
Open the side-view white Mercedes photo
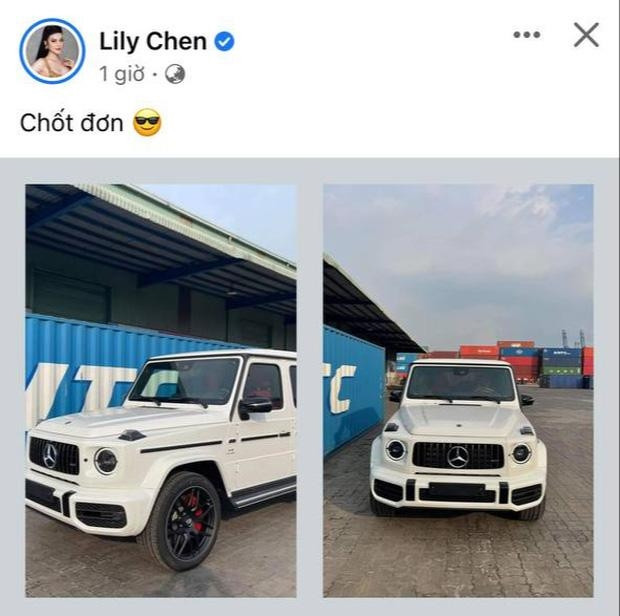(161, 390)
